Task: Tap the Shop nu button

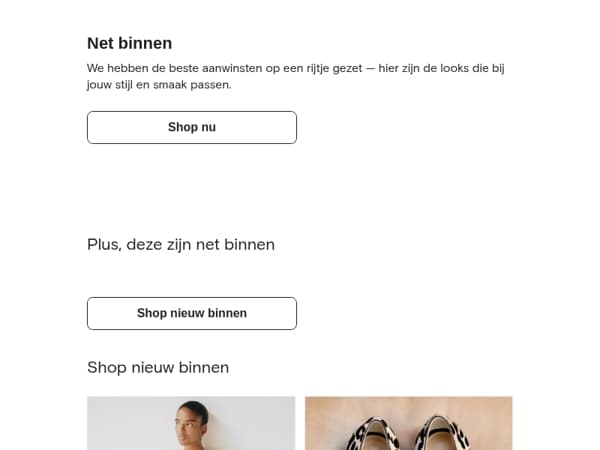Action: pyautogui.click(x=192, y=127)
